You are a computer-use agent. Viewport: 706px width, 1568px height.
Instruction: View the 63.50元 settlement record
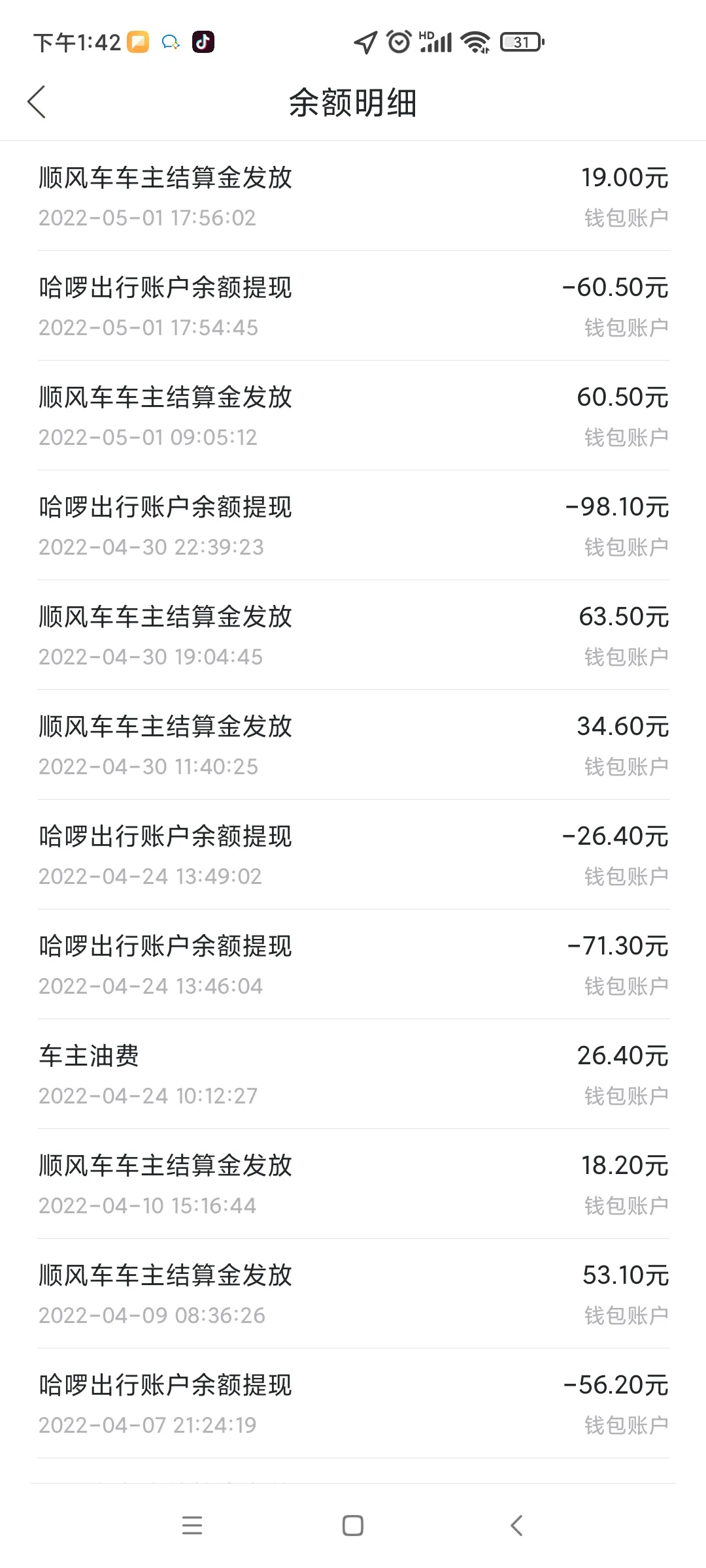pyautogui.click(x=353, y=635)
